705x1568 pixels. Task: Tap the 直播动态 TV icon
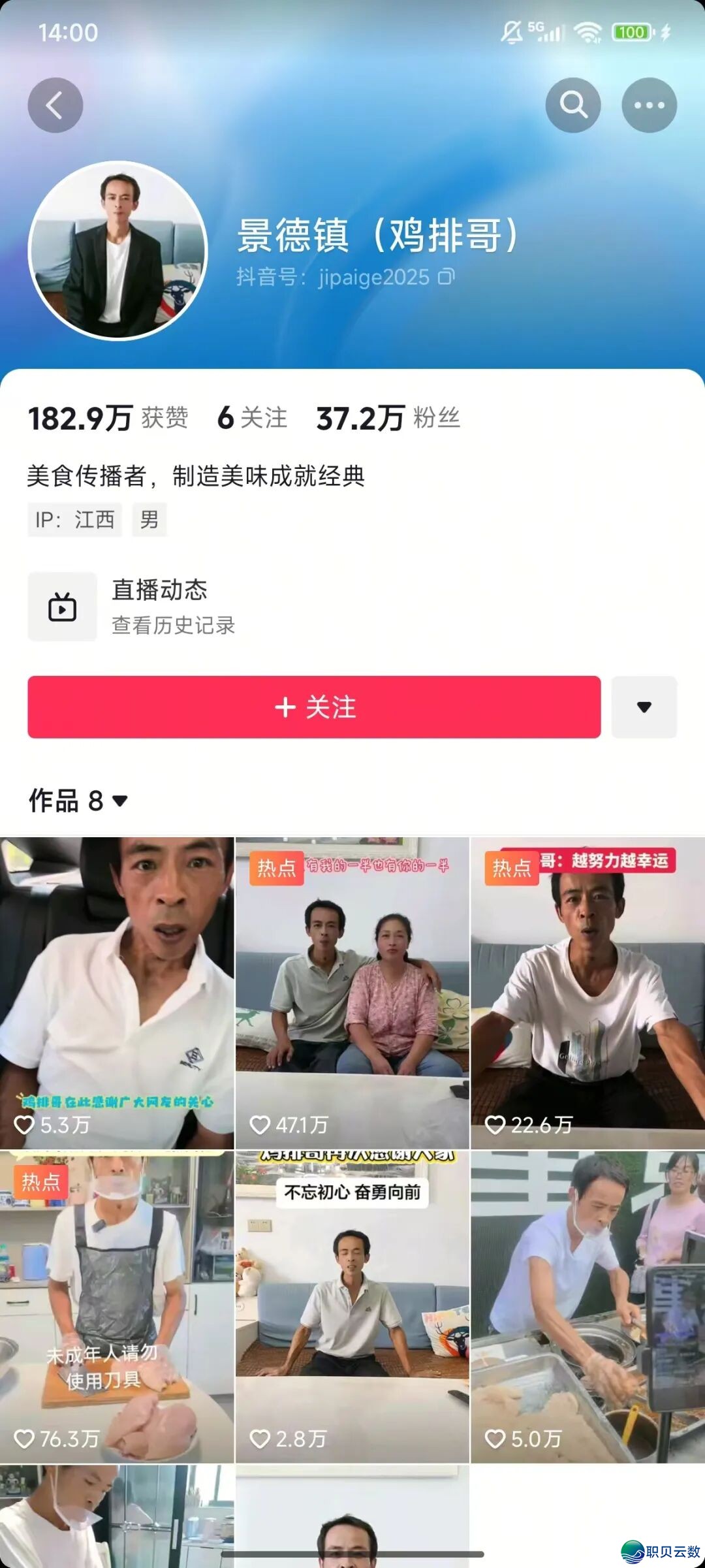click(62, 607)
